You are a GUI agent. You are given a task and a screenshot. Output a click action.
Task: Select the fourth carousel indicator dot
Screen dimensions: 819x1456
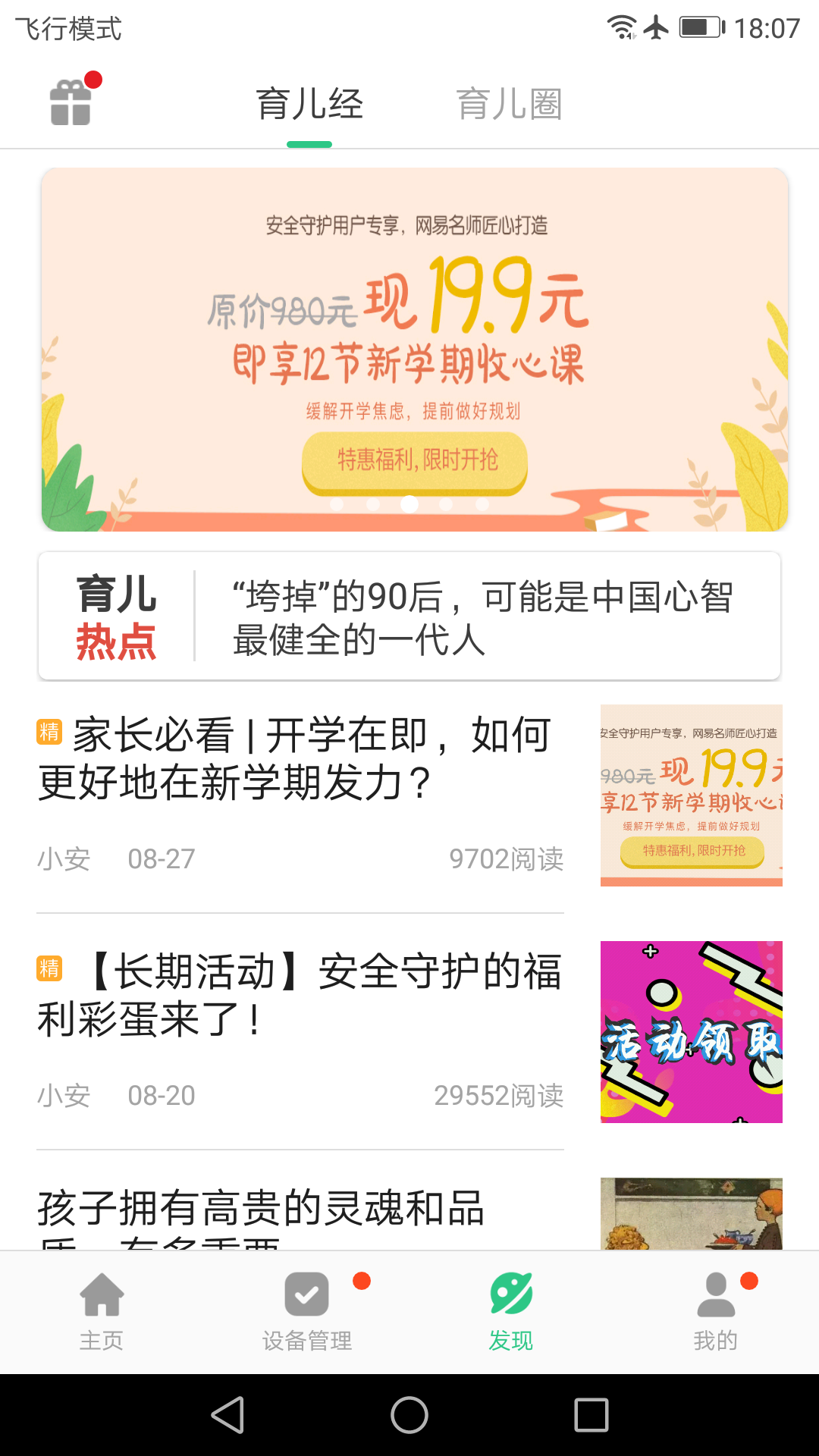pos(447,504)
